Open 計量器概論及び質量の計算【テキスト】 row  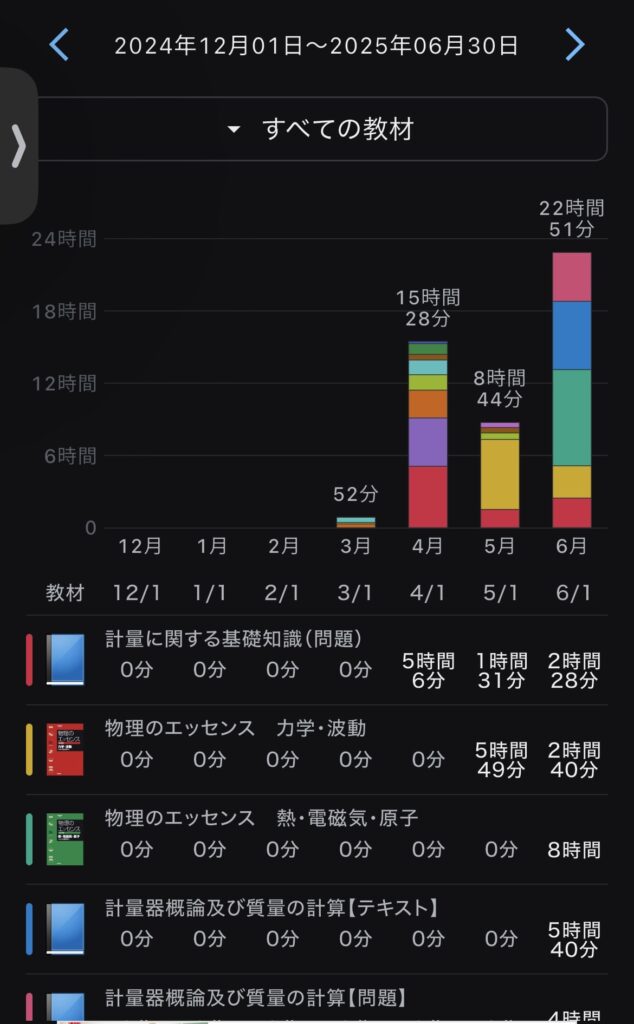pyautogui.click(x=317, y=929)
